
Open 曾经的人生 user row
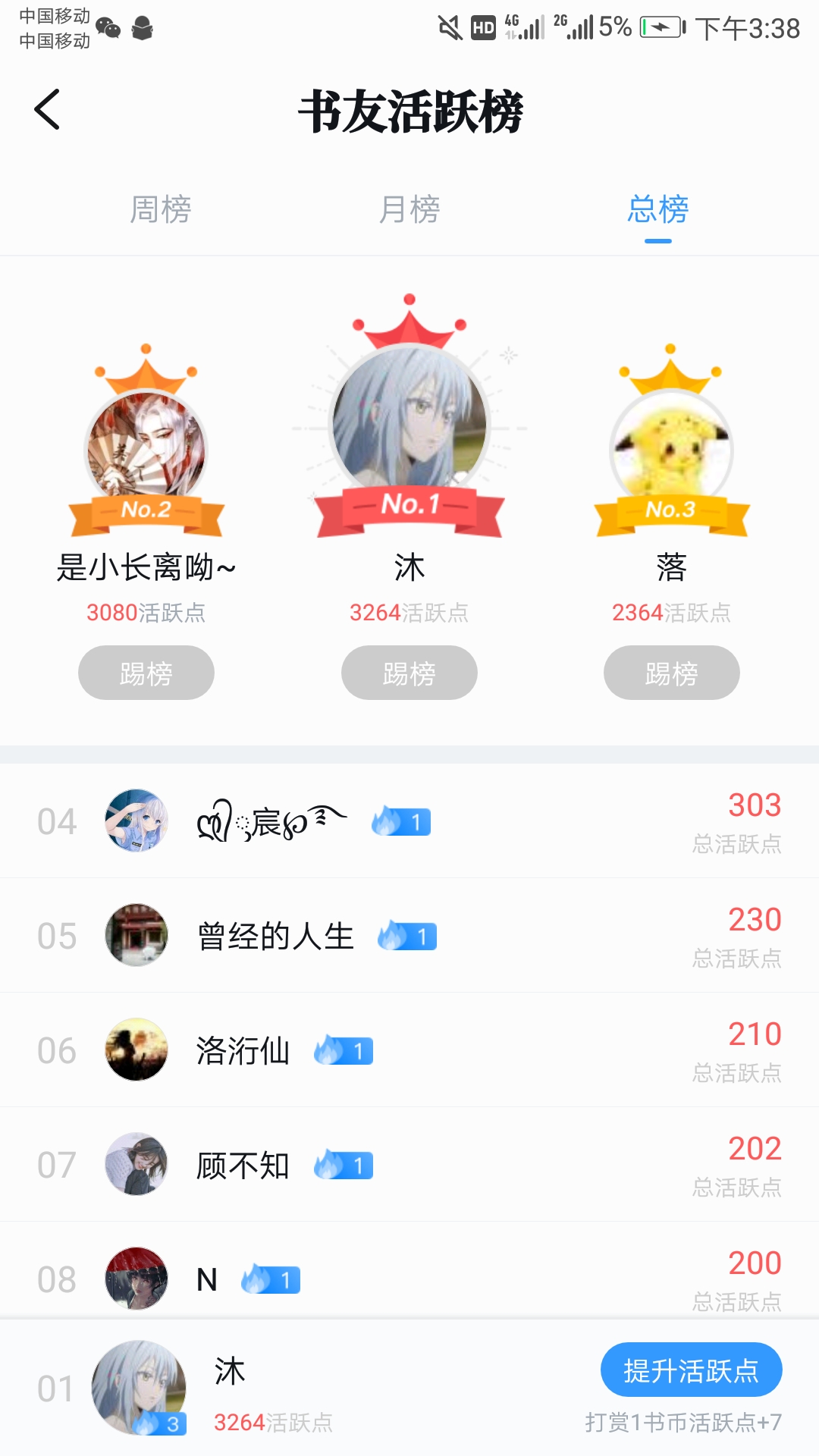[x=409, y=937]
